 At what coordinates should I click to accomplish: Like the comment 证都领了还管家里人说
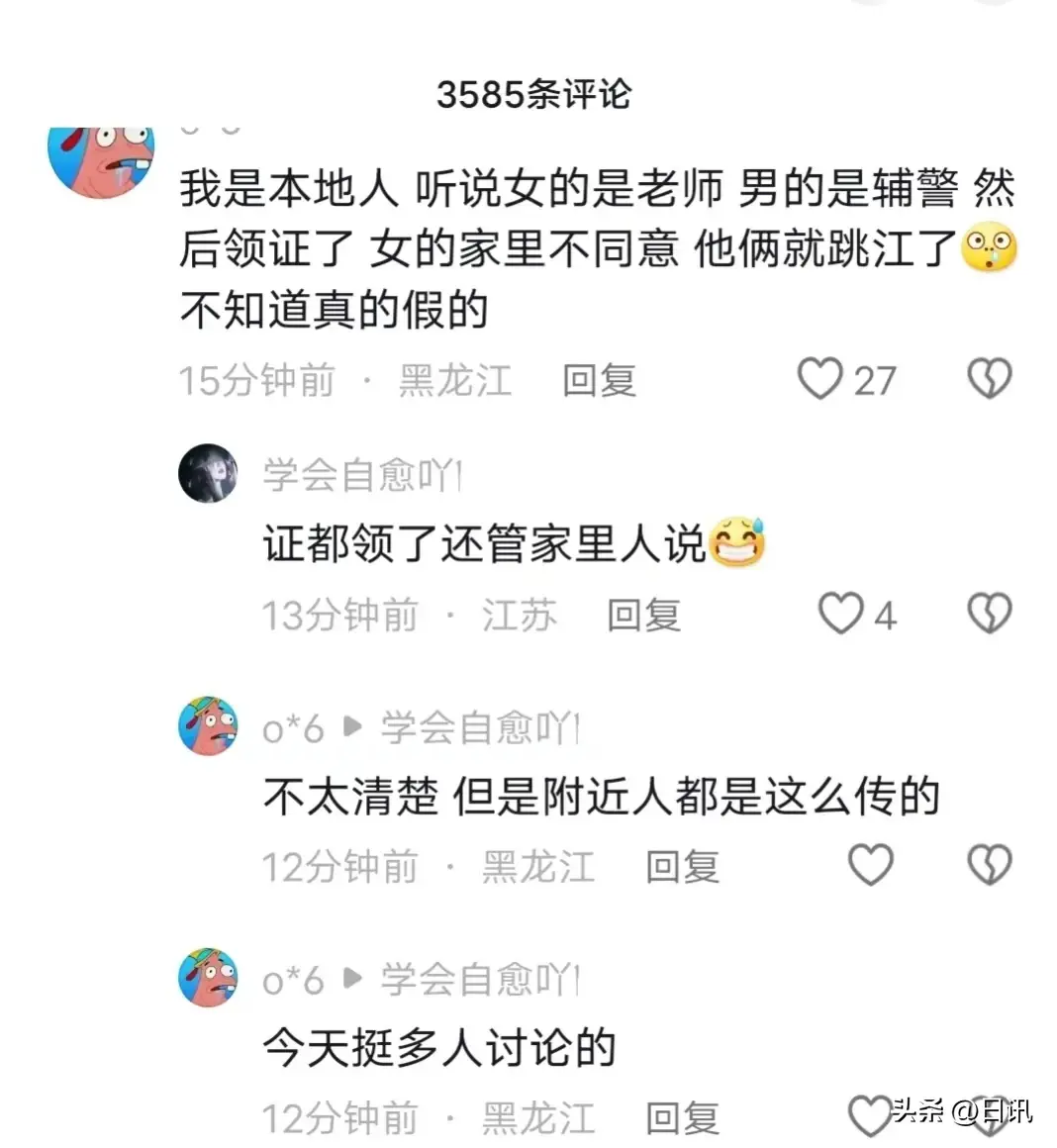(840, 614)
